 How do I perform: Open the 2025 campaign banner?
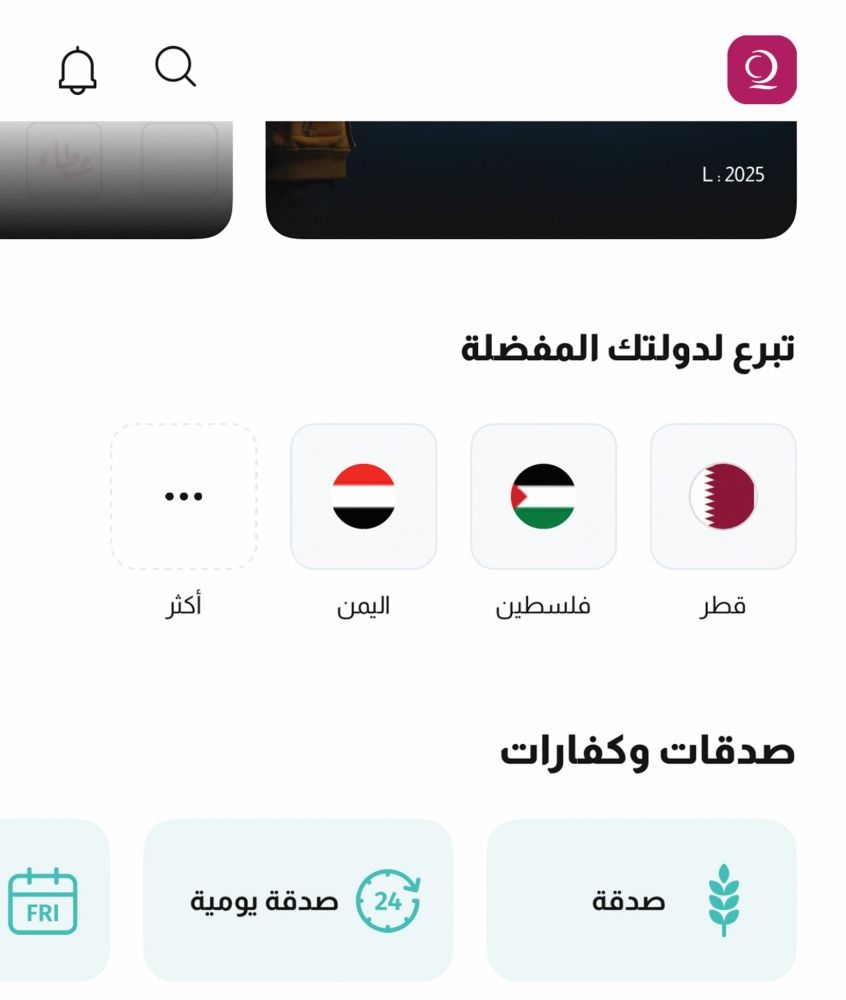click(530, 179)
